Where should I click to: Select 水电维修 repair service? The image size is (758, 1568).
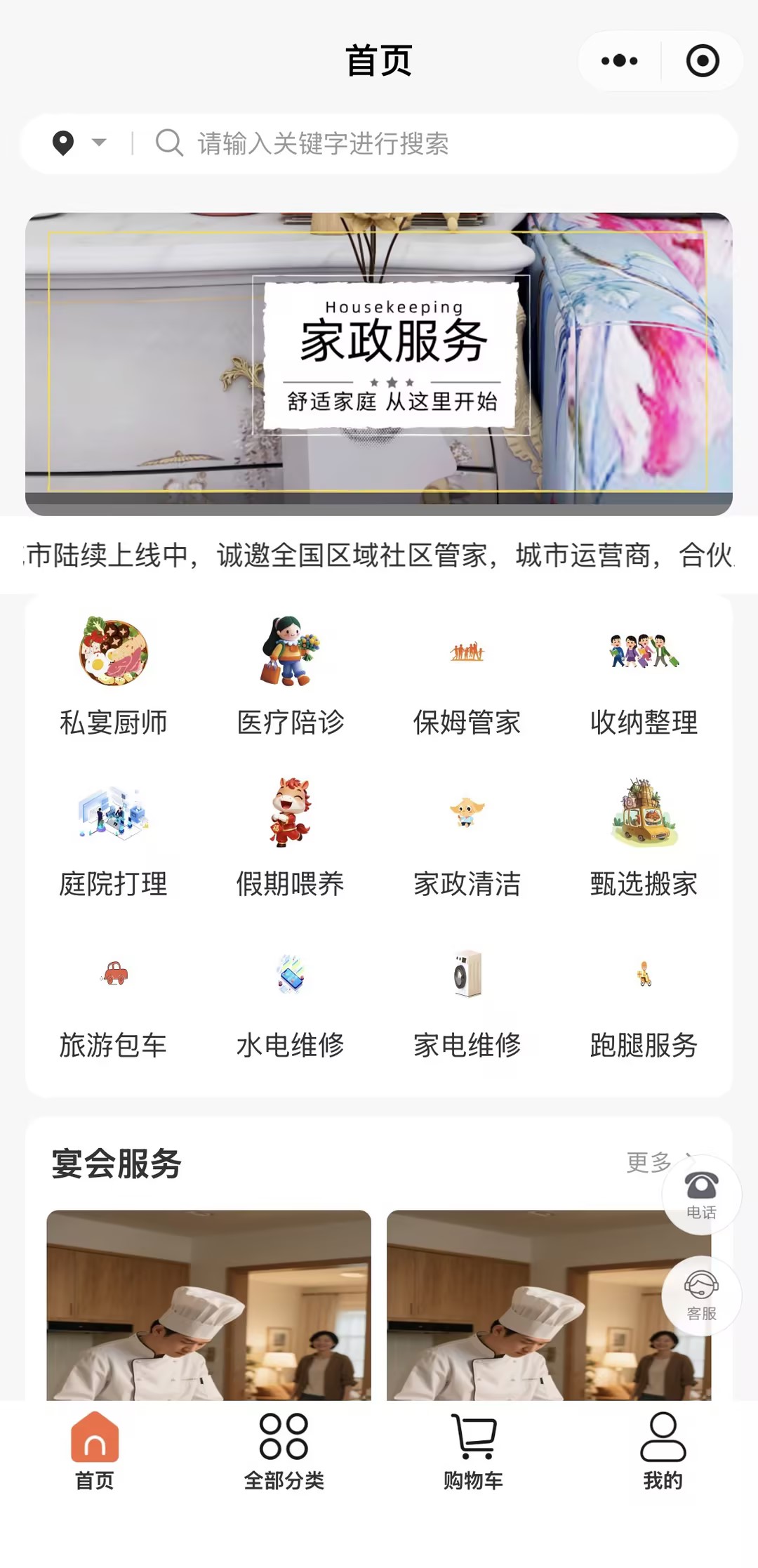click(291, 999)
